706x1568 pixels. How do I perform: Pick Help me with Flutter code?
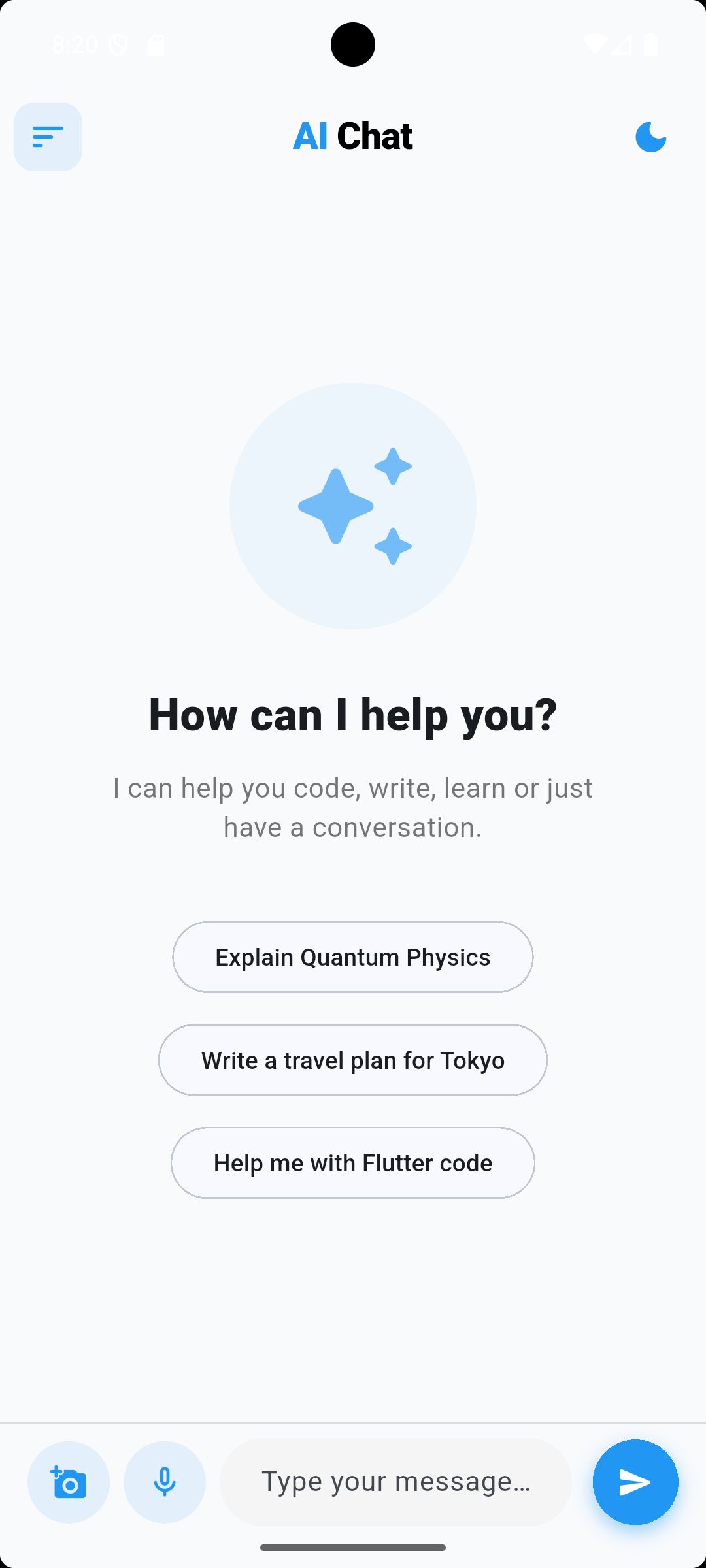point(353,1163)
